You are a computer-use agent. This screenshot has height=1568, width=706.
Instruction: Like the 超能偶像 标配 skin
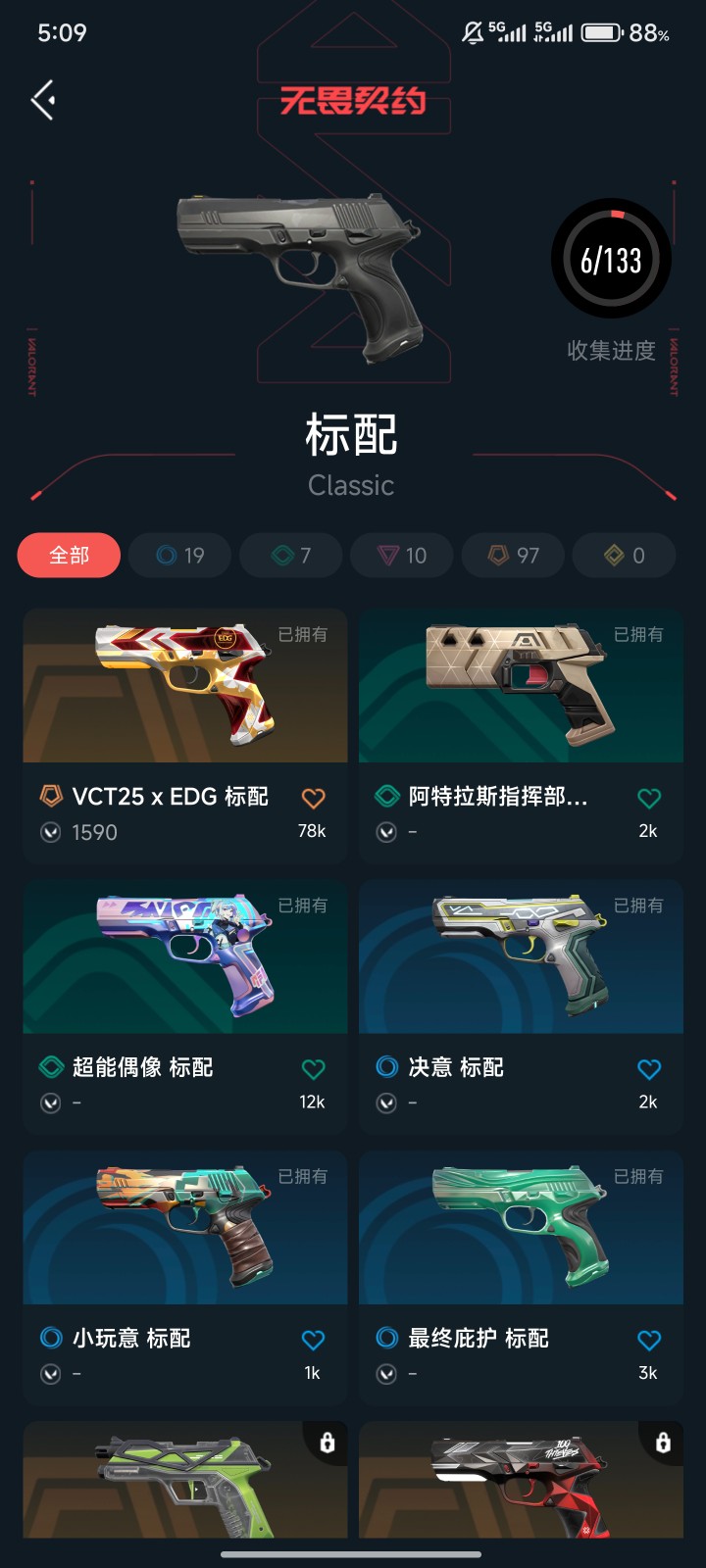(313, 1069)
